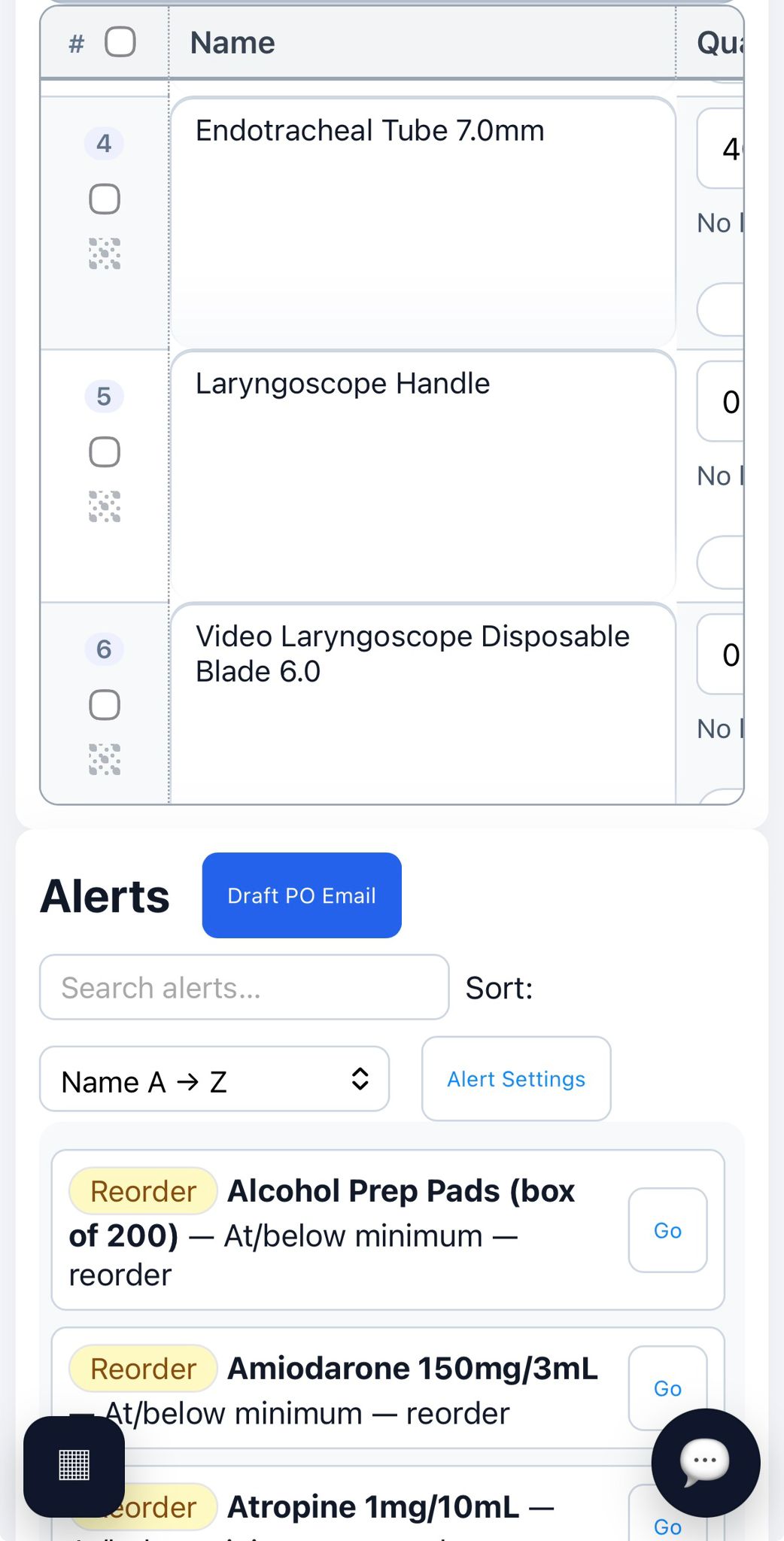The image size is (784, 1541).
Task: Scan QR code for Video Laryngoscope Blade row
Action: (x=105, y=759)
